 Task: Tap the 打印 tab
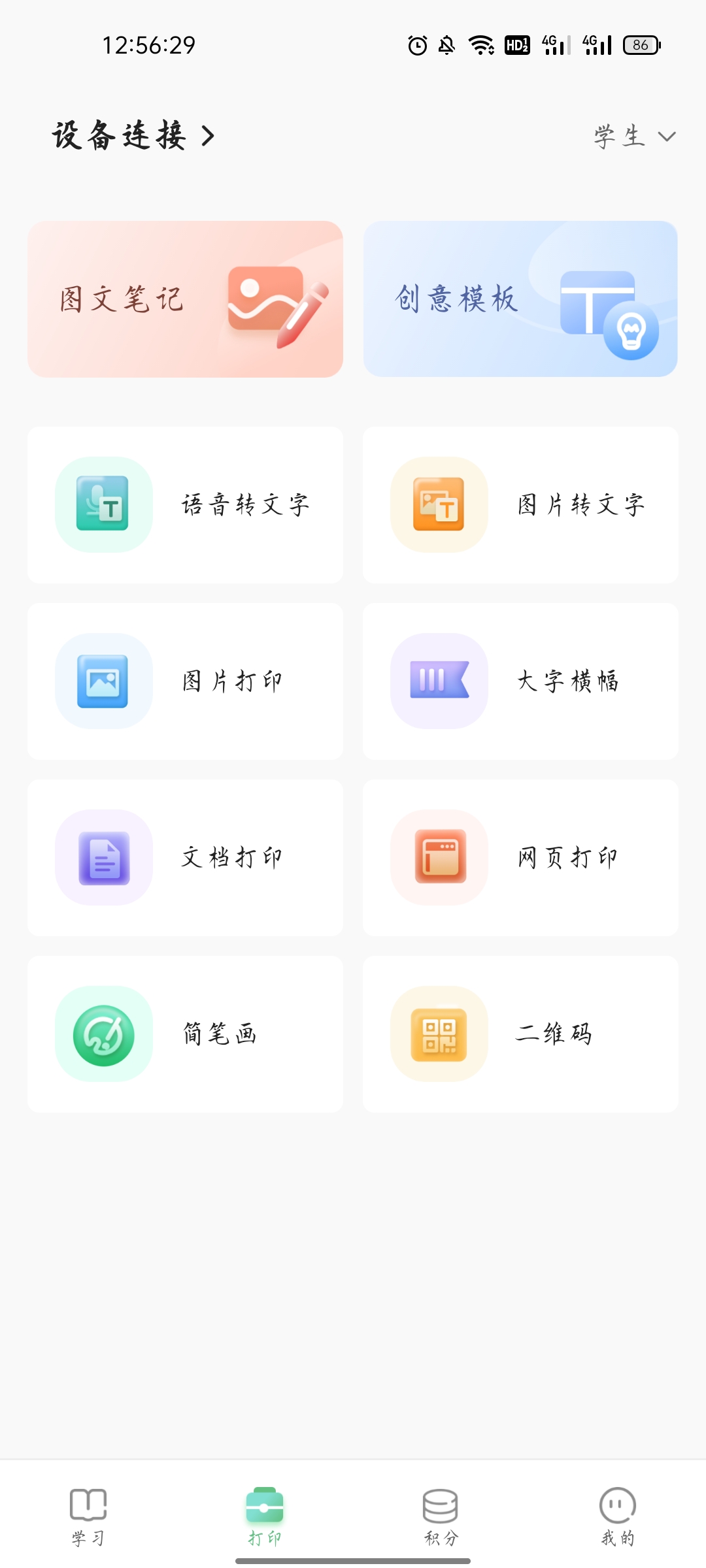pos(265,1516)
